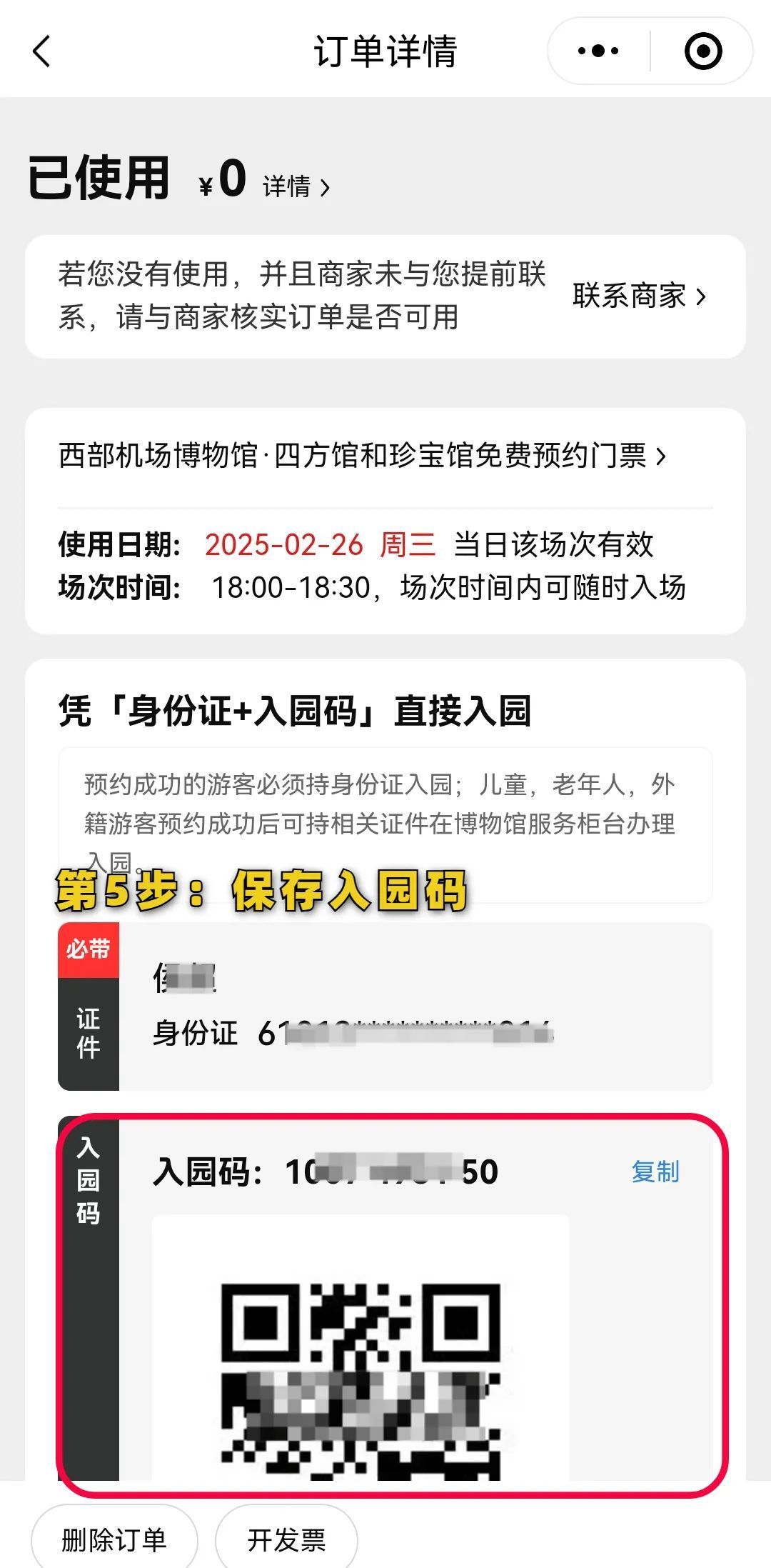Go back from order details page
Screen dimensions: 771x1568
point(42,51)
